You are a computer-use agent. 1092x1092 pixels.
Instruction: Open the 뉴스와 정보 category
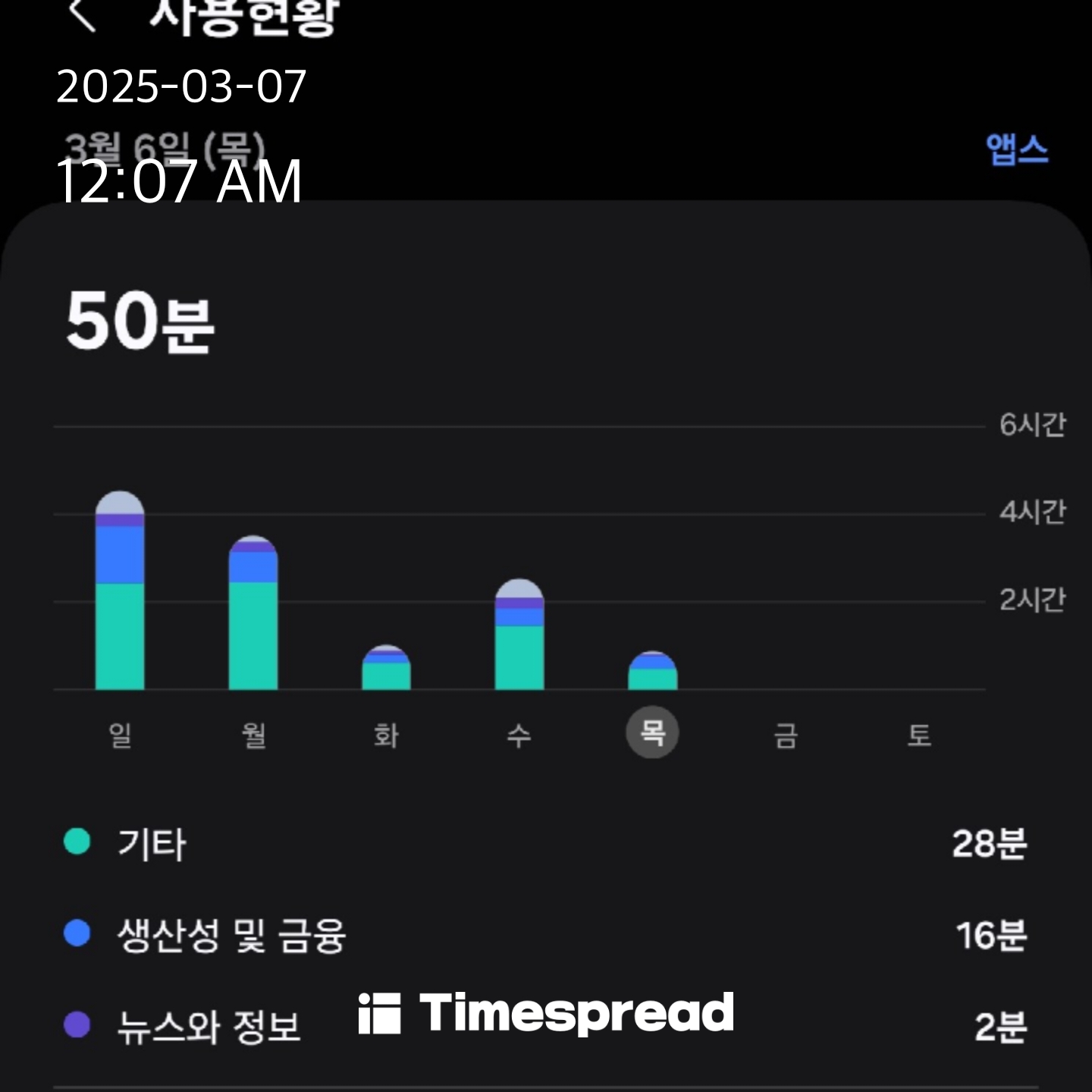pyautogui.click(x=209, y=1027)
